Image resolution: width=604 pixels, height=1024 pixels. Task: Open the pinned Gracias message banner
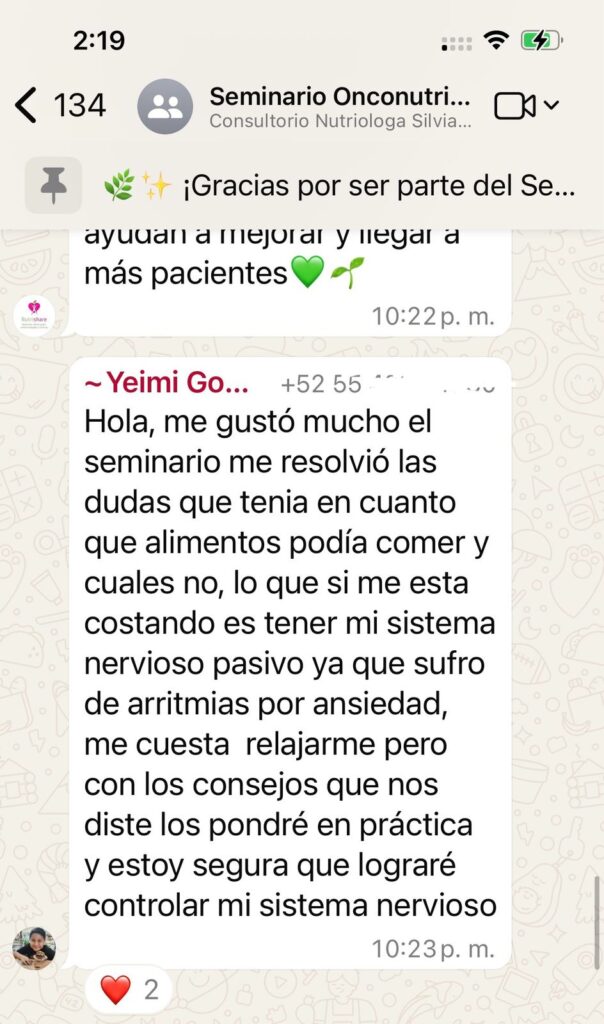tap(302, 186)
